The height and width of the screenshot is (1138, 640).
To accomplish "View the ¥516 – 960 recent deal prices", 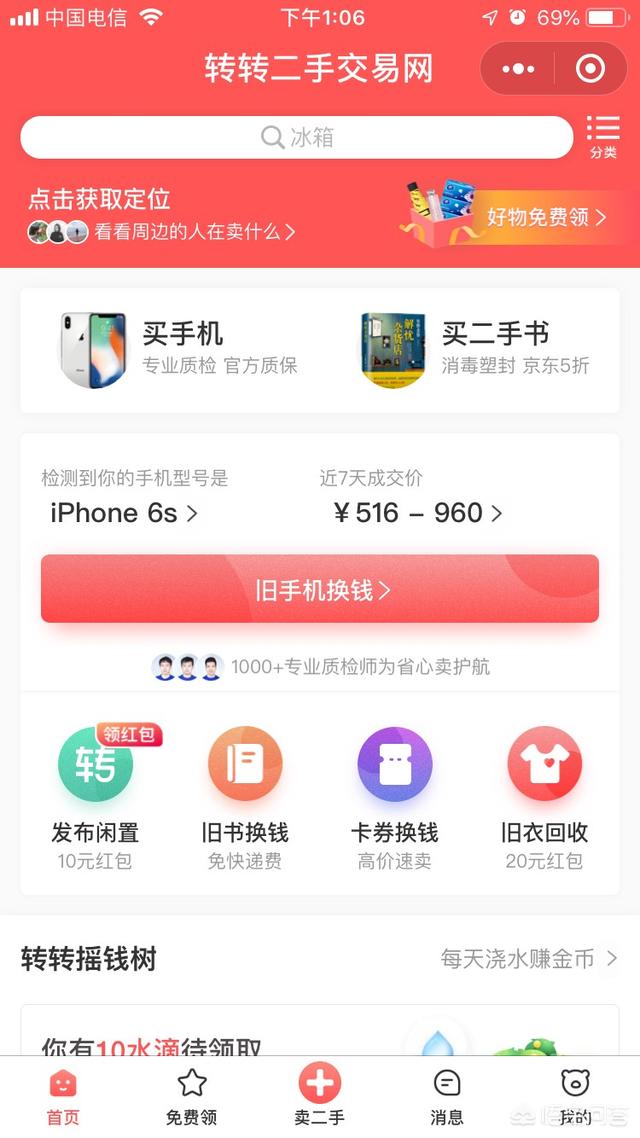I will pos(418,513).
